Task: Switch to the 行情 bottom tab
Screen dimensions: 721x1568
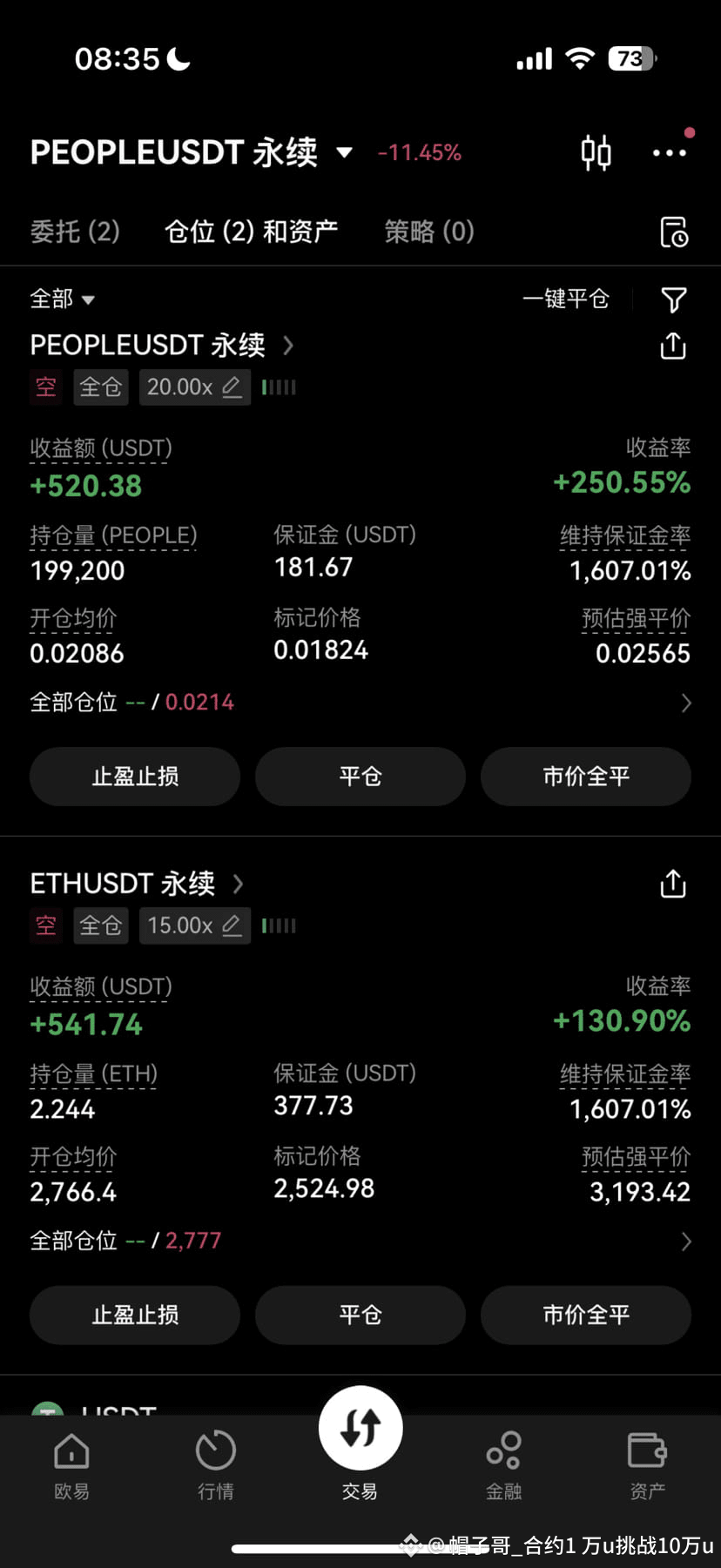Action: click(216, 1466)
